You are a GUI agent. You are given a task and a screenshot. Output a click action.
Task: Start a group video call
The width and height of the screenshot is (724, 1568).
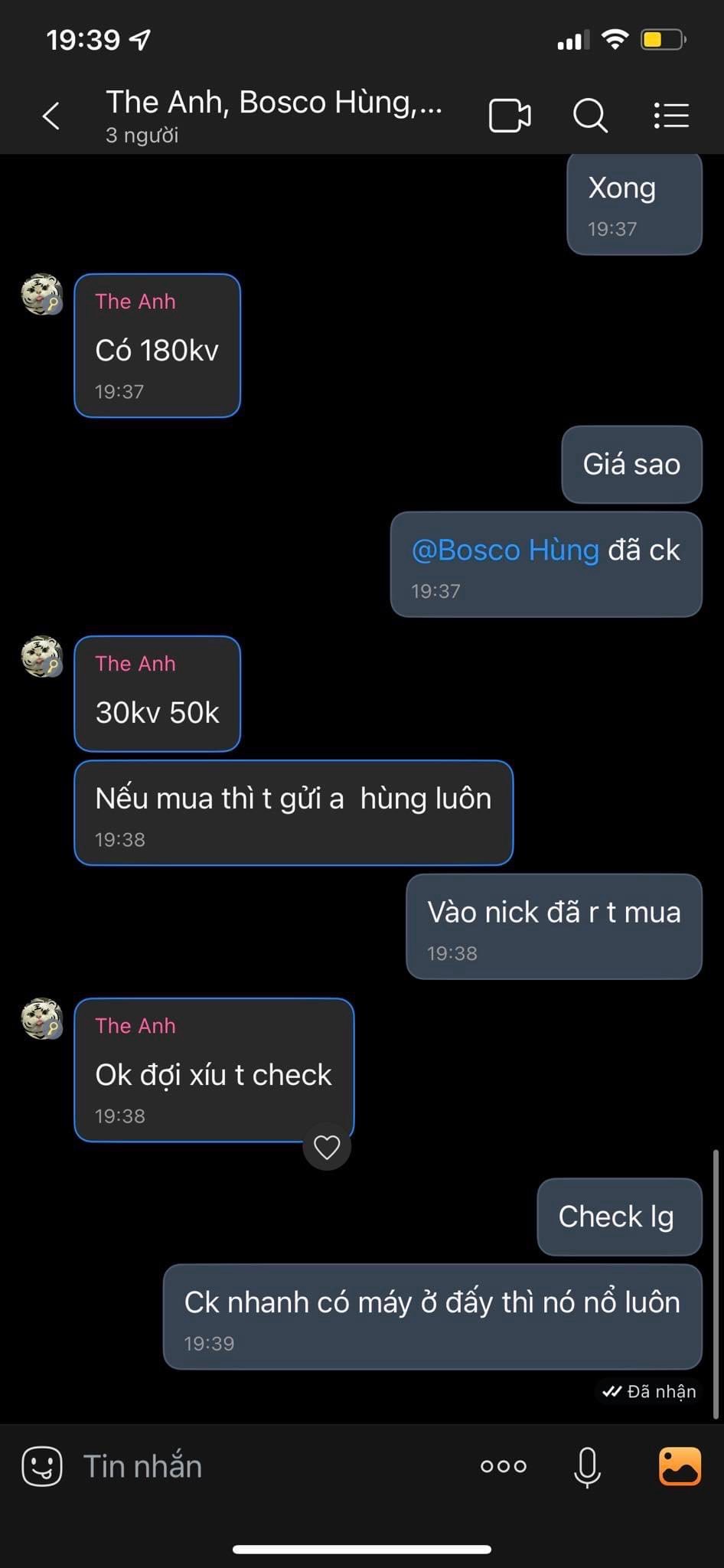[x=510, y=116]
